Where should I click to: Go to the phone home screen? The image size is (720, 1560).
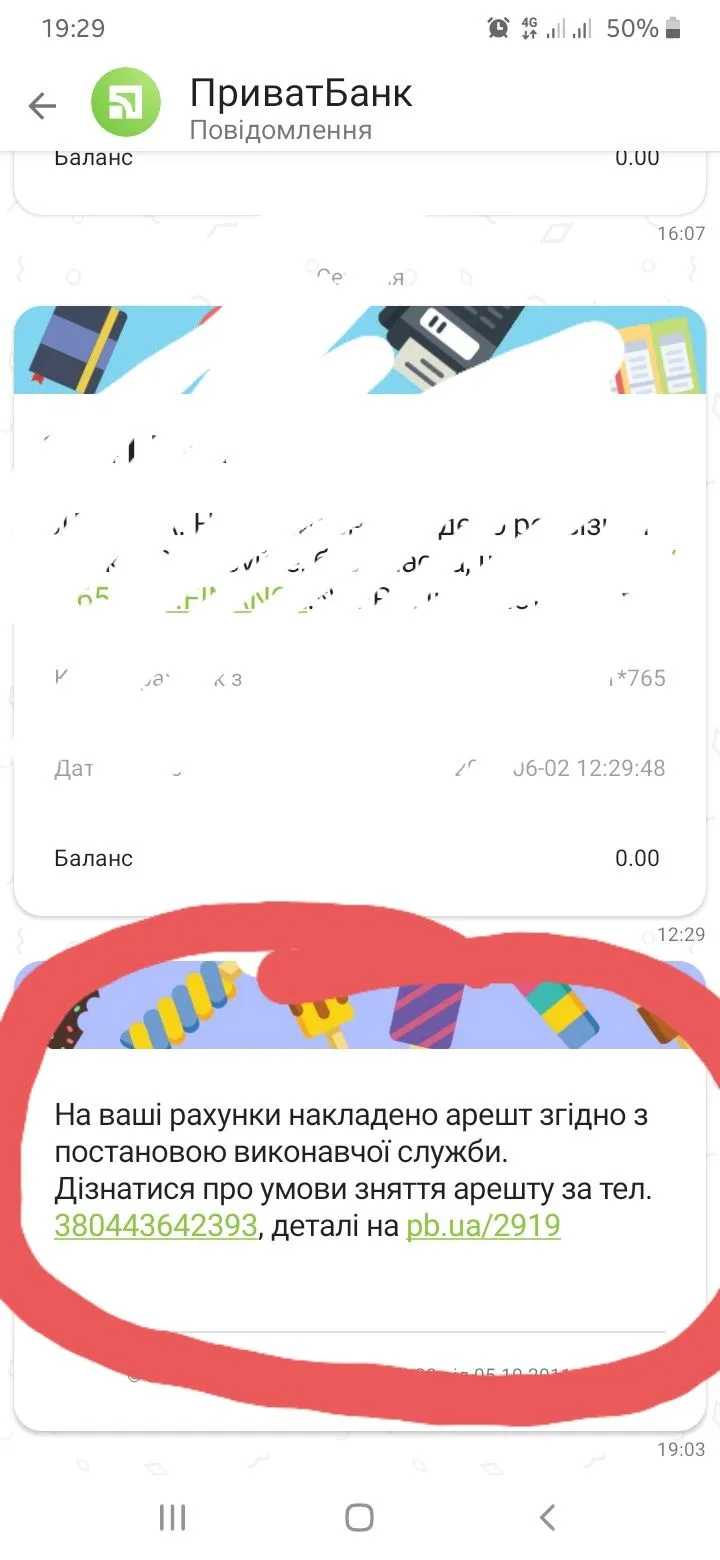[x=359, y=1517]
